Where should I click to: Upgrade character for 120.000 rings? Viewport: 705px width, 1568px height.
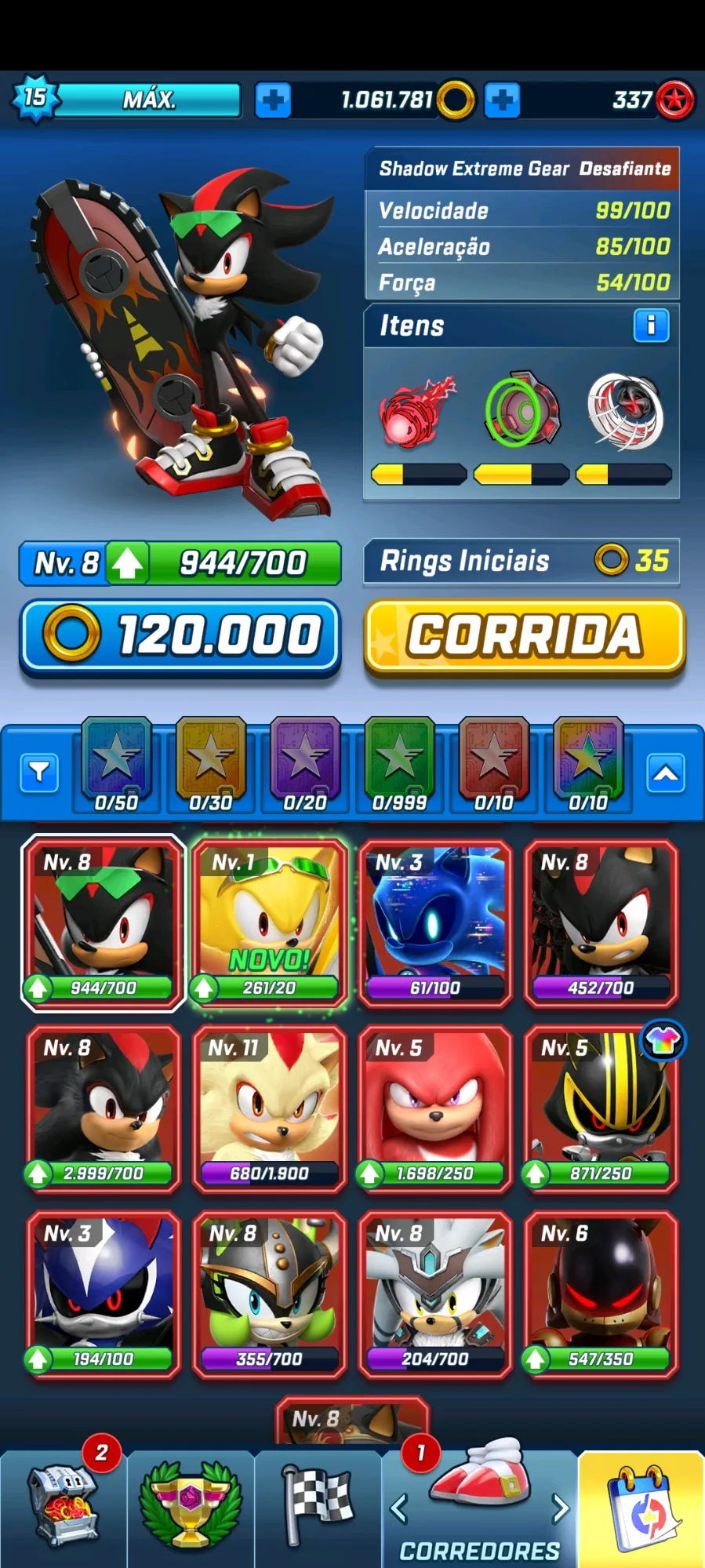(180, 635)
